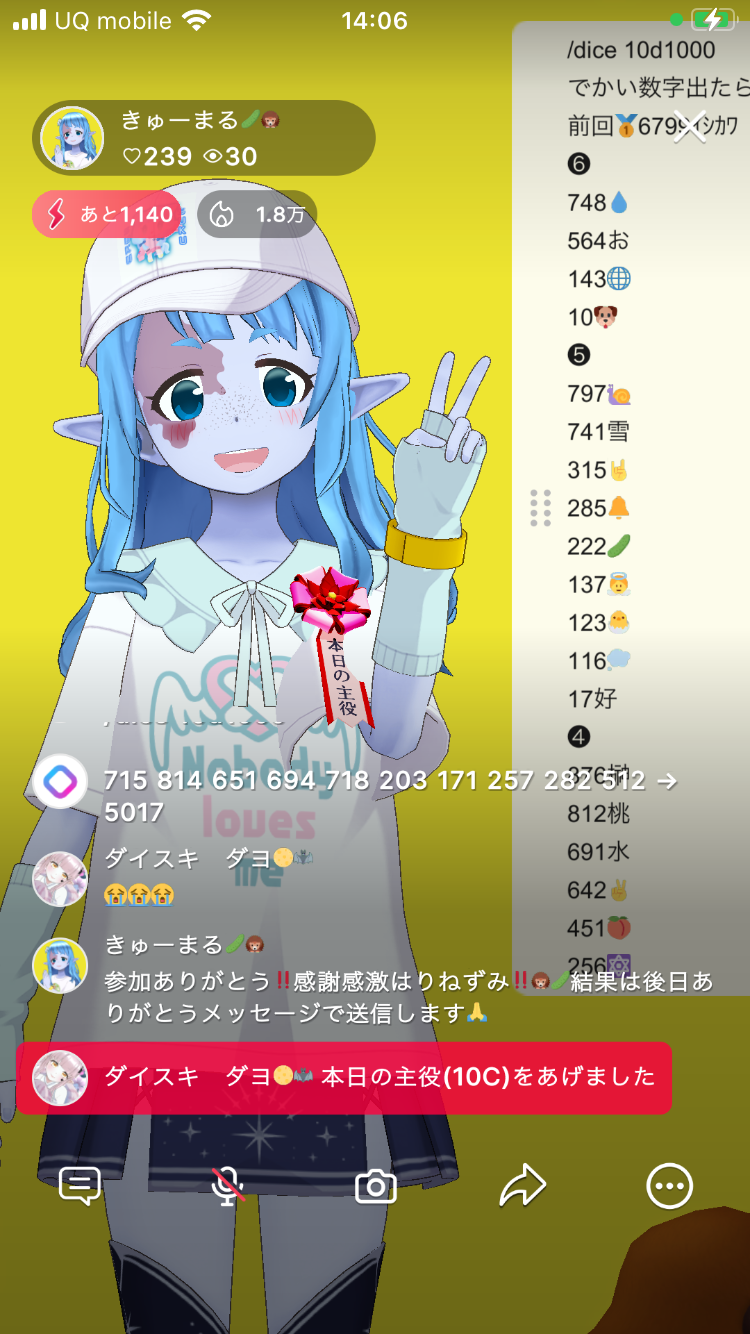Tap the side panel's dotted grip handle
This screenshot has width=750, height=1334.
[540, 508]
